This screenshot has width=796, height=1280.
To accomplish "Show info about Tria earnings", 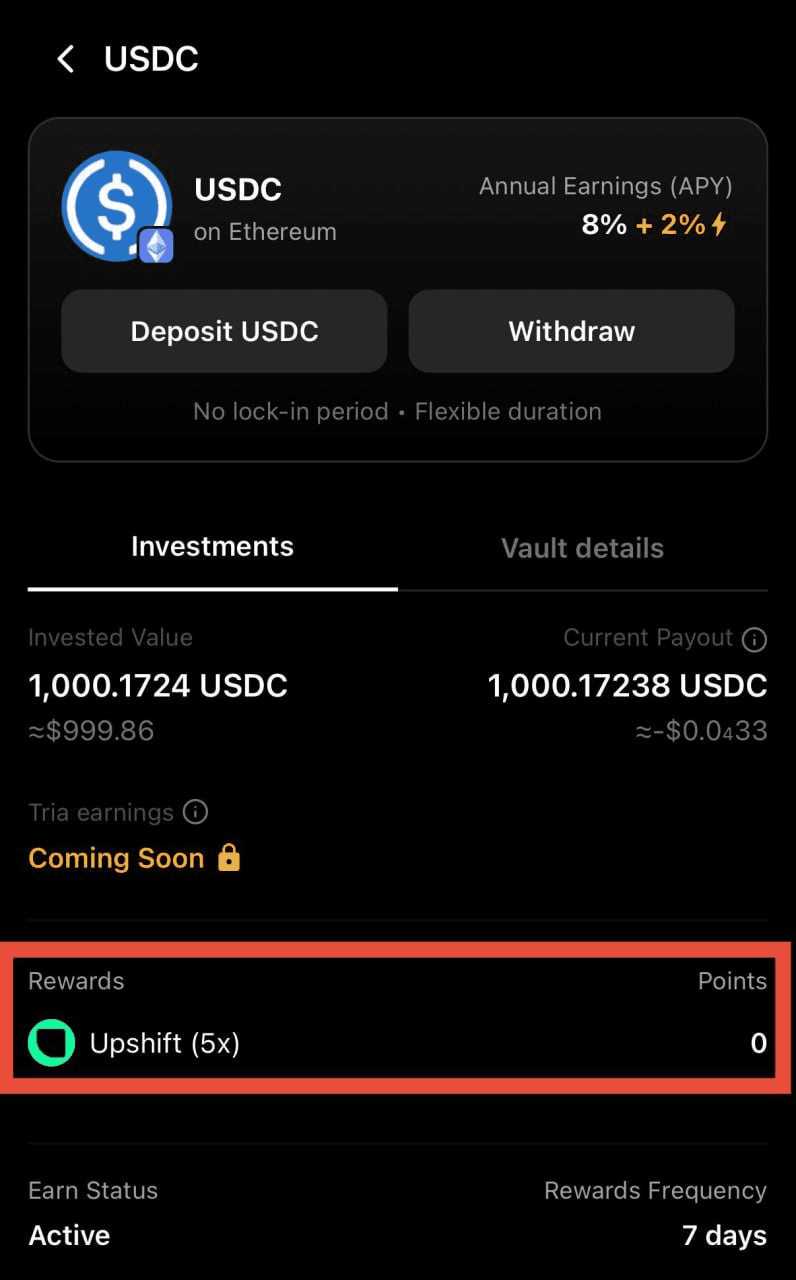I will pos(196,812).
